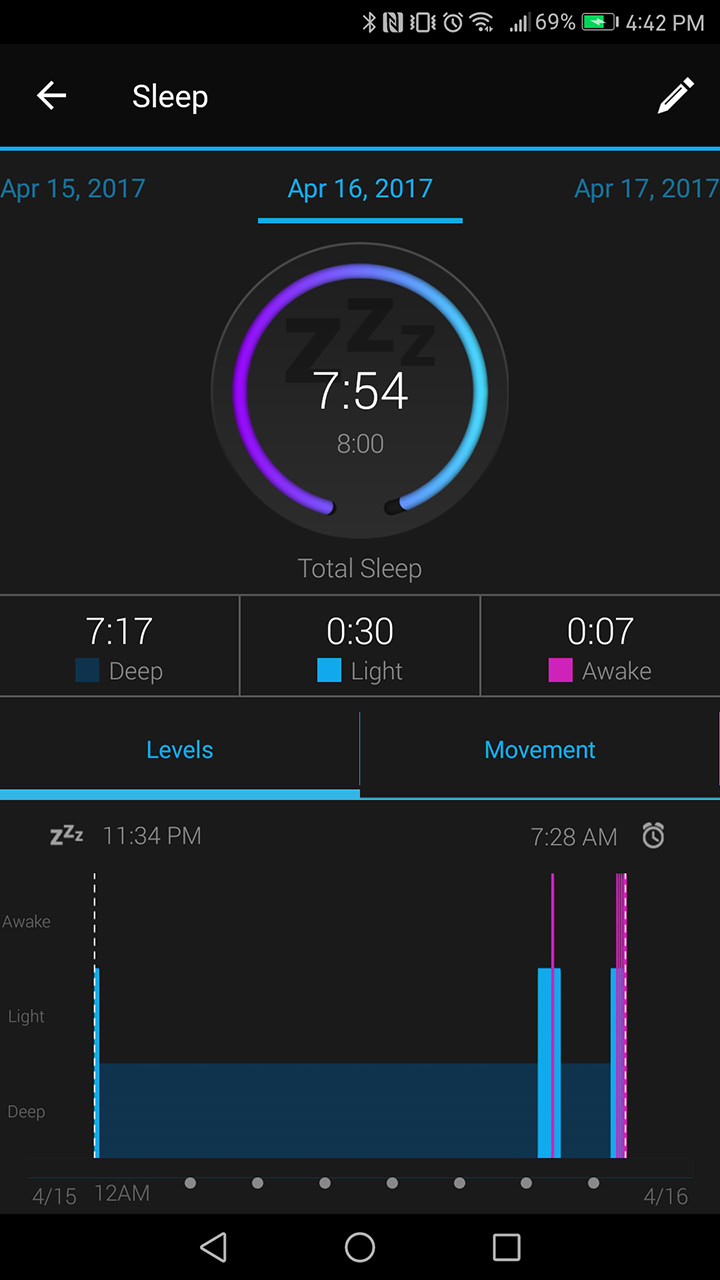Tap the system home button
The height and width of the screenshot is (1280, 720).
(x=360, y=1247)
